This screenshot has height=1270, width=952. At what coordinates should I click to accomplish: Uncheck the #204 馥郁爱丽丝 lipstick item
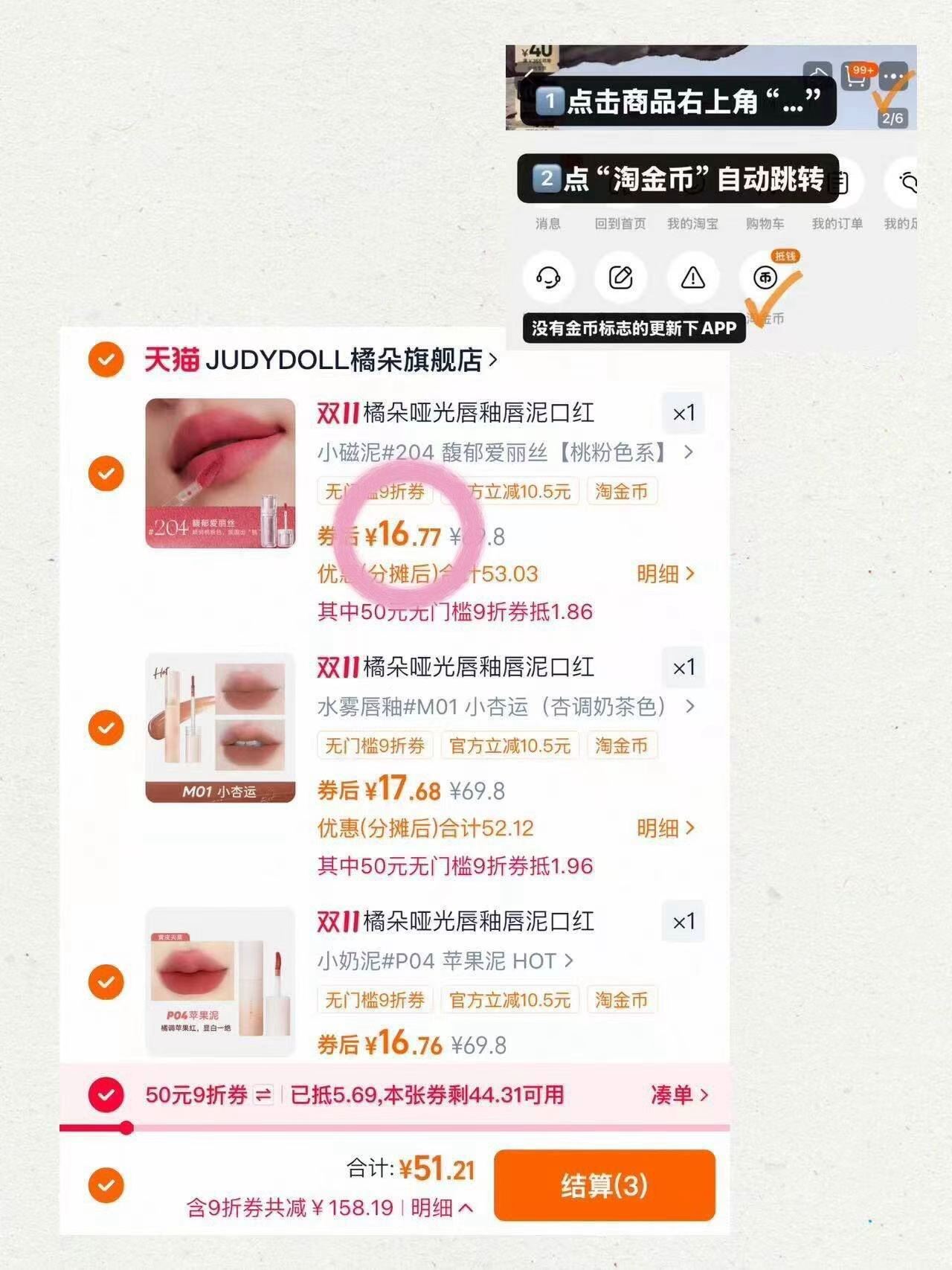click(106, 473)
